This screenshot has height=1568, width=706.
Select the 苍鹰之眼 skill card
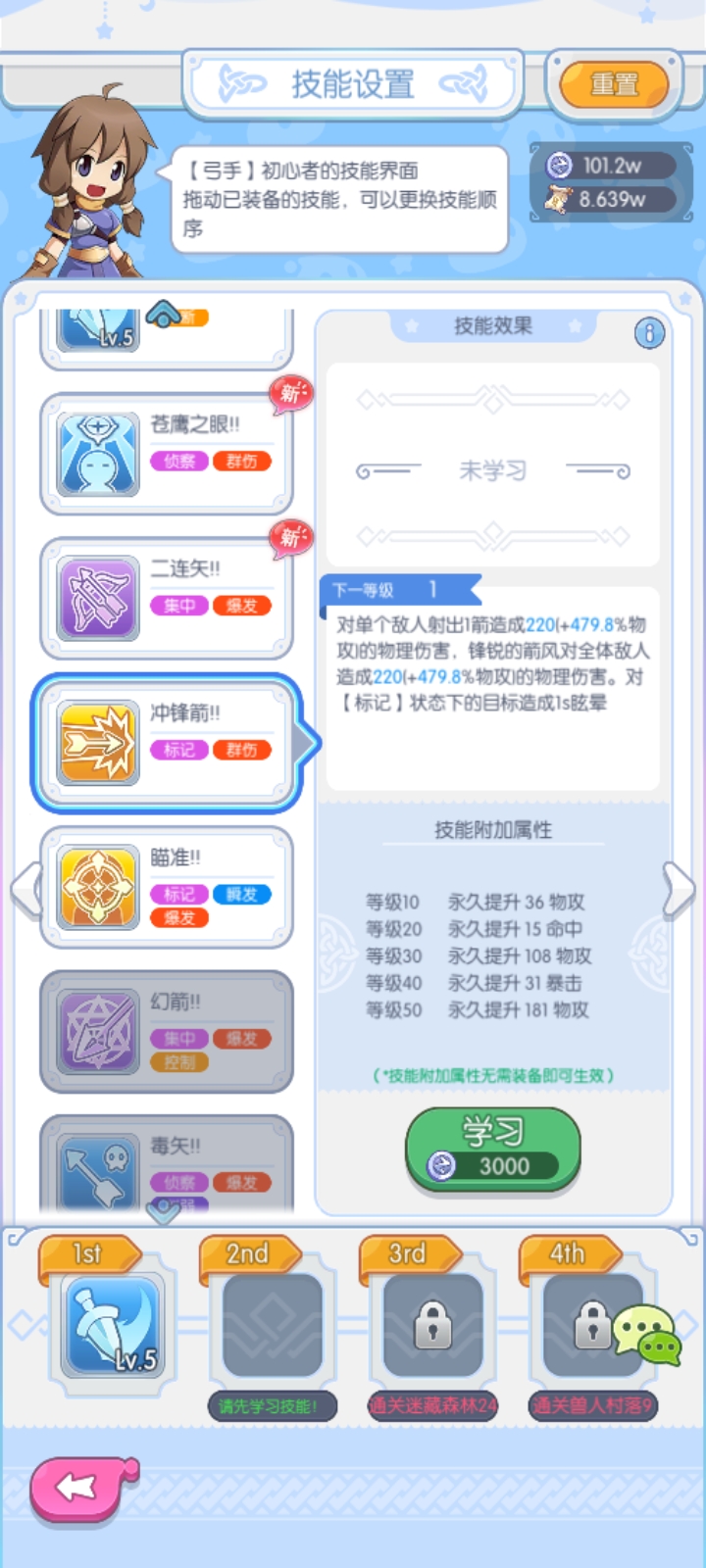[167, 454]
